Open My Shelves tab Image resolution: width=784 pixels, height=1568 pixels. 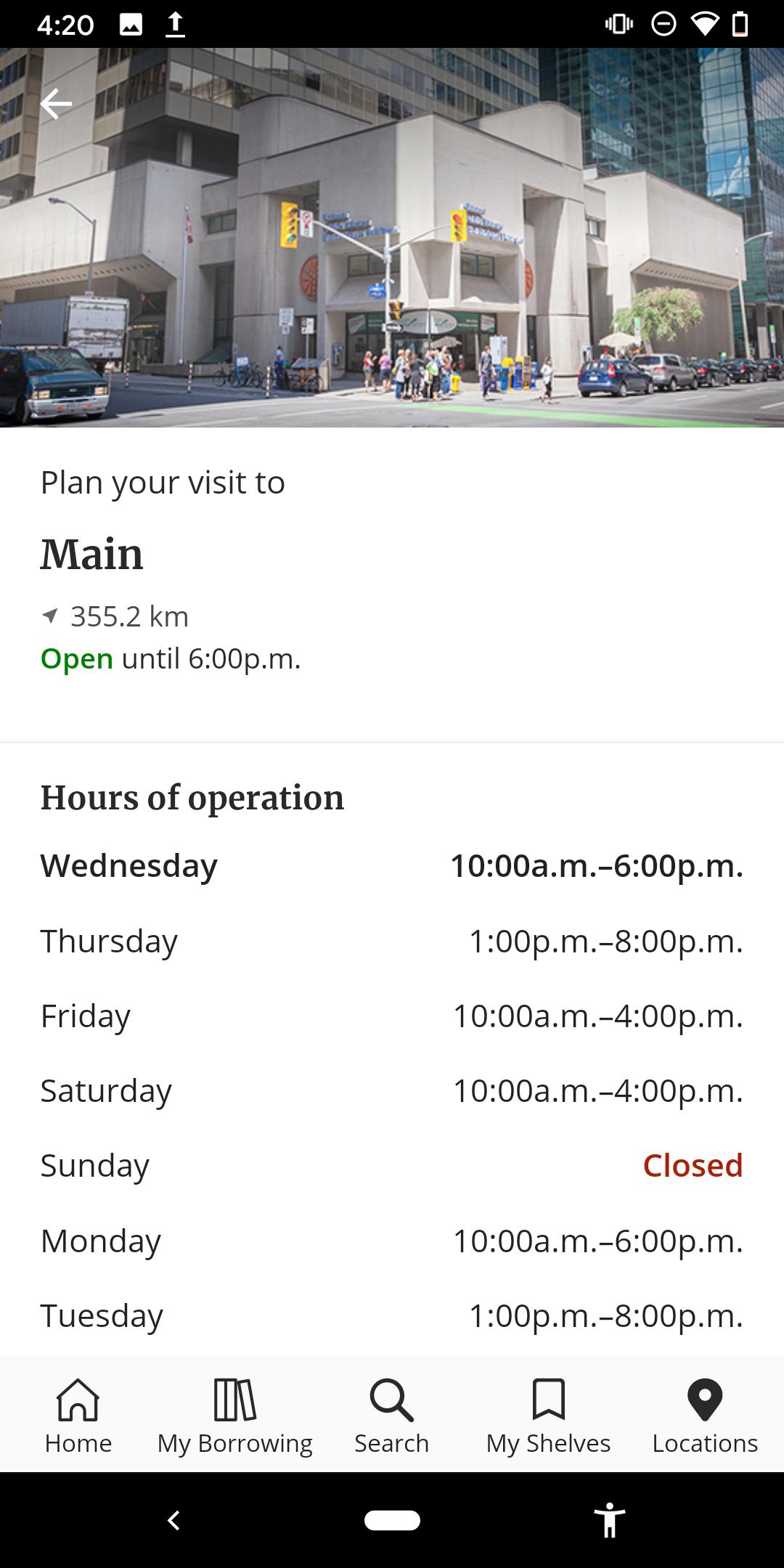point(549,1416)
